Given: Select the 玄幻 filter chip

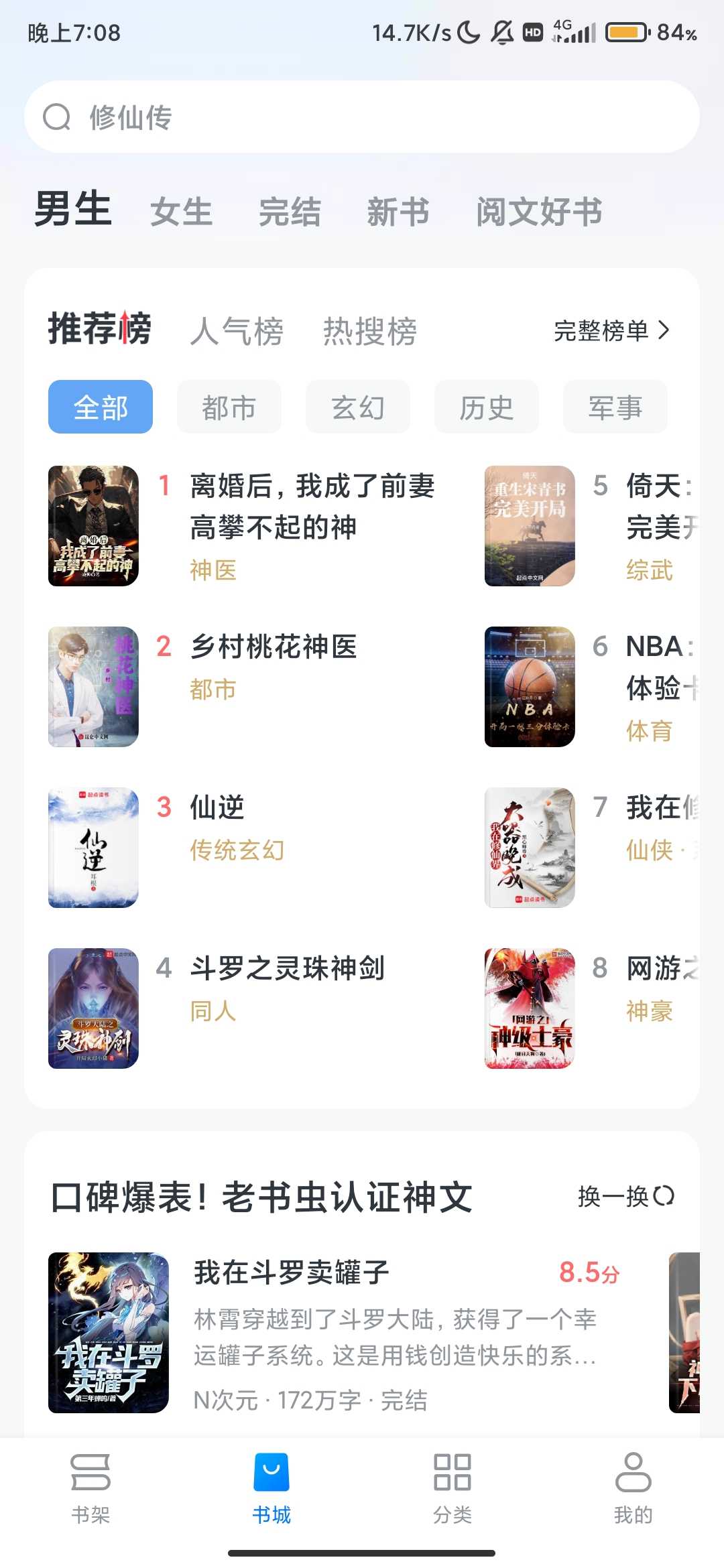Looking at the screenshot, I should [357, 407].
